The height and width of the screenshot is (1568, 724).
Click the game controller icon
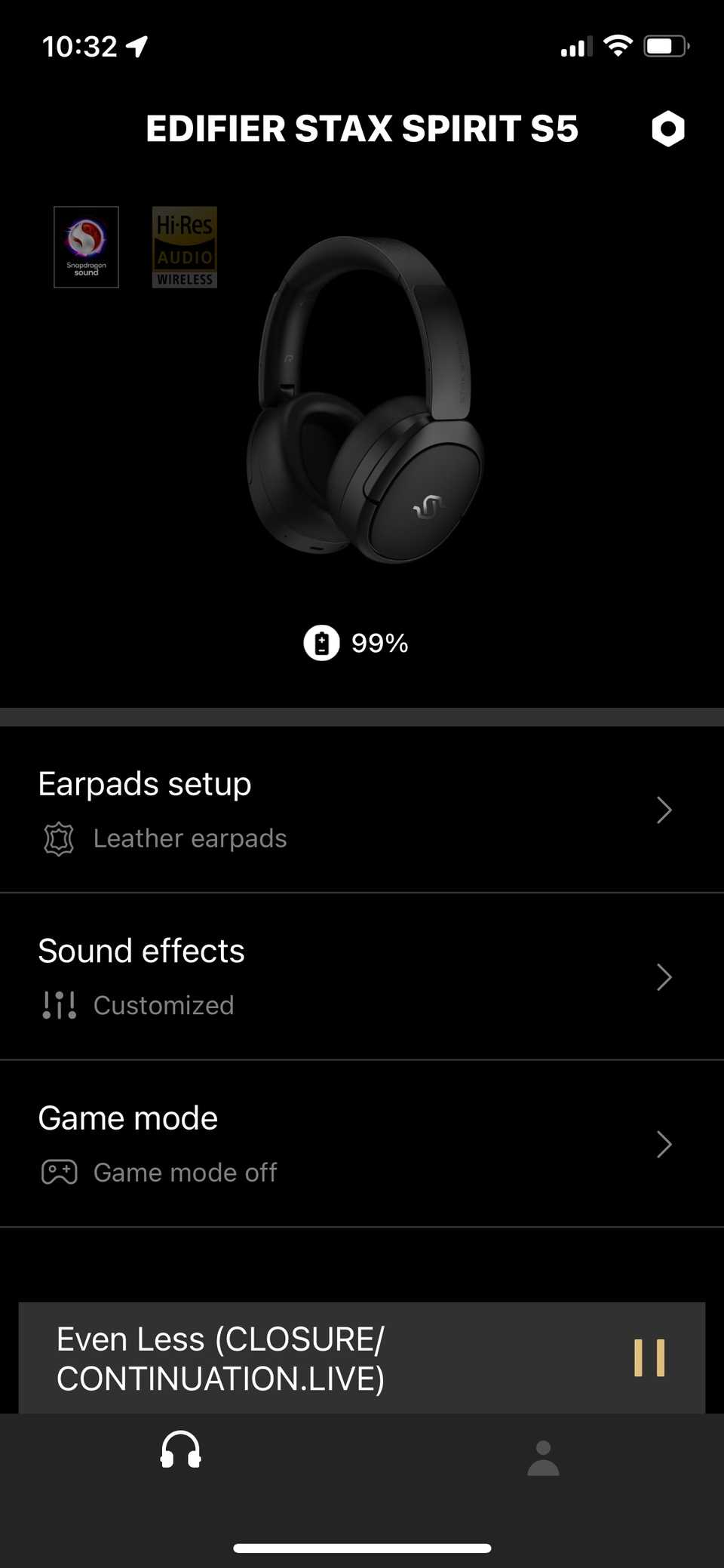pyautogui.click(x=58, y=1173)
